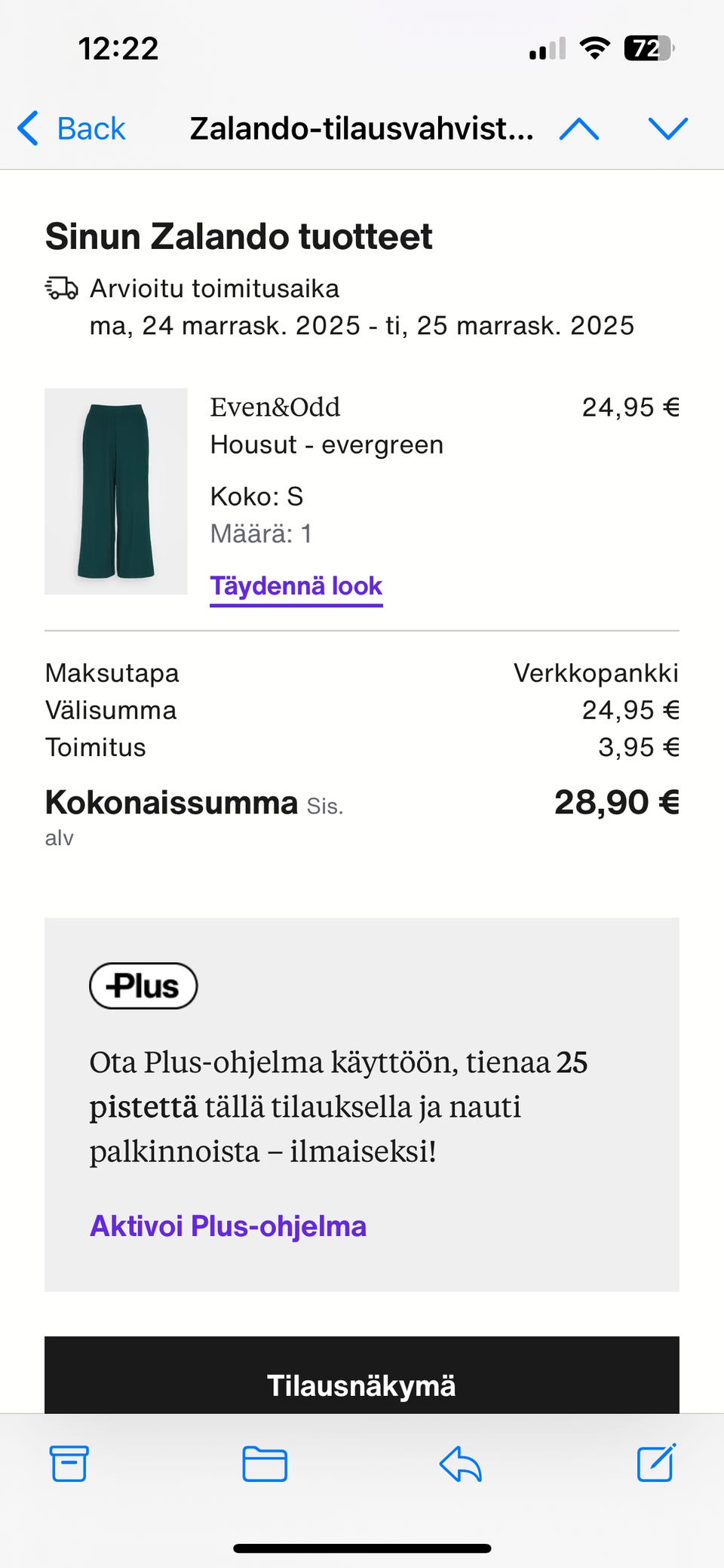
Task: Tap the reply arrow icon
Action: click(x=460, y=1464)
